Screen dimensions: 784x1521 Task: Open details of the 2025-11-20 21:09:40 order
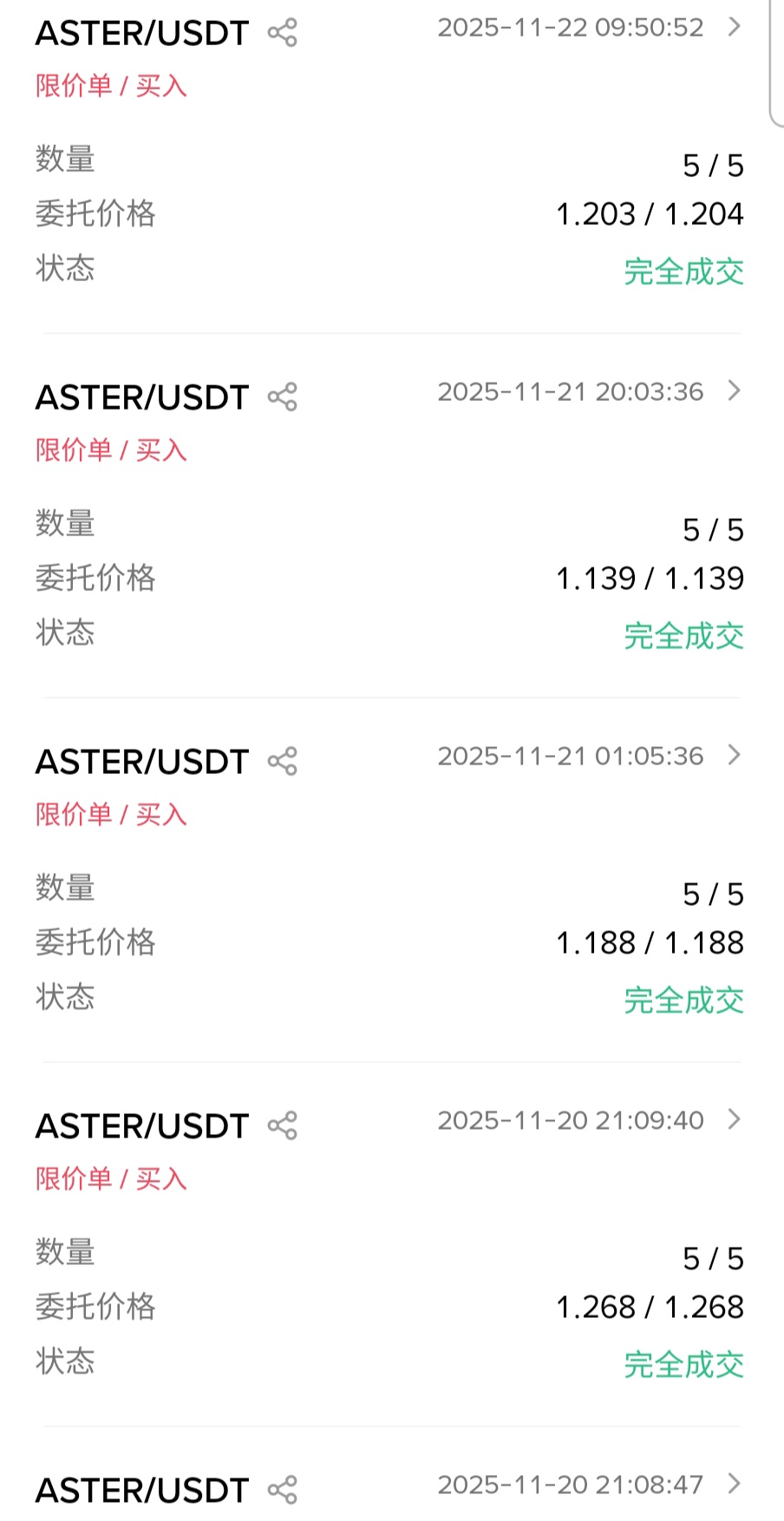tap(734, 1120)
